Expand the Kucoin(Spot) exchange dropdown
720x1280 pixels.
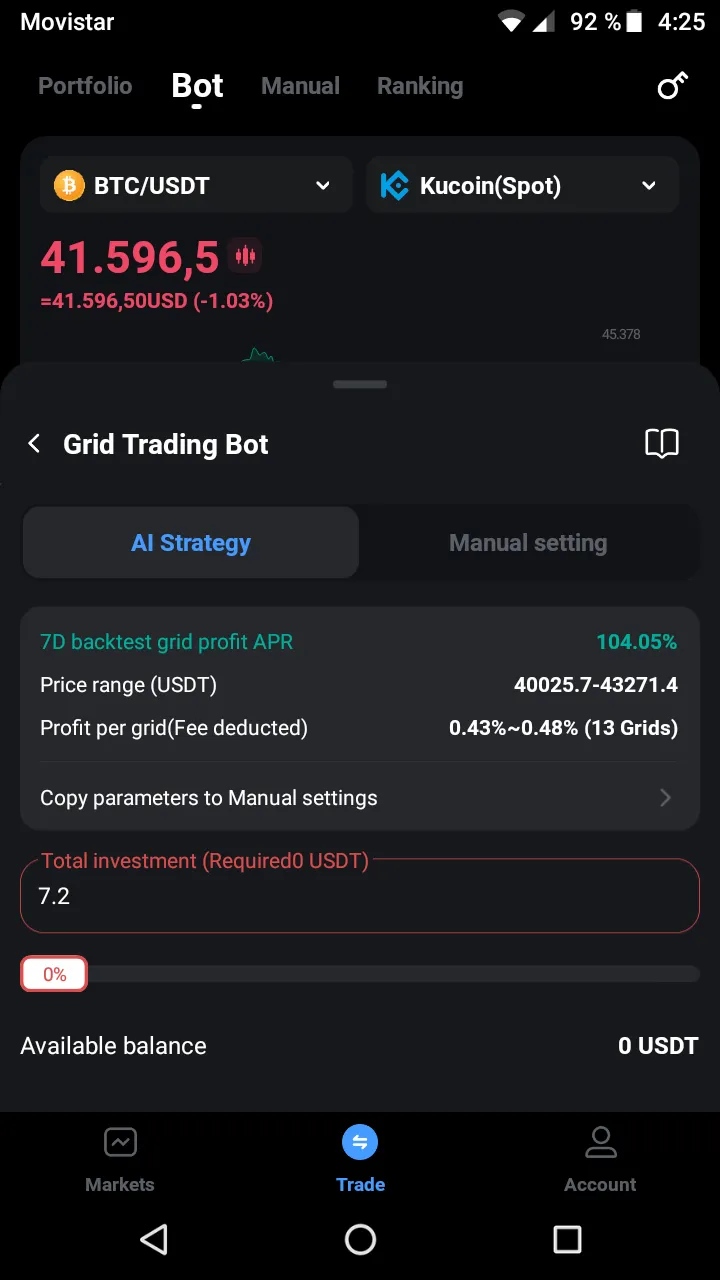[x=523, y=185]
